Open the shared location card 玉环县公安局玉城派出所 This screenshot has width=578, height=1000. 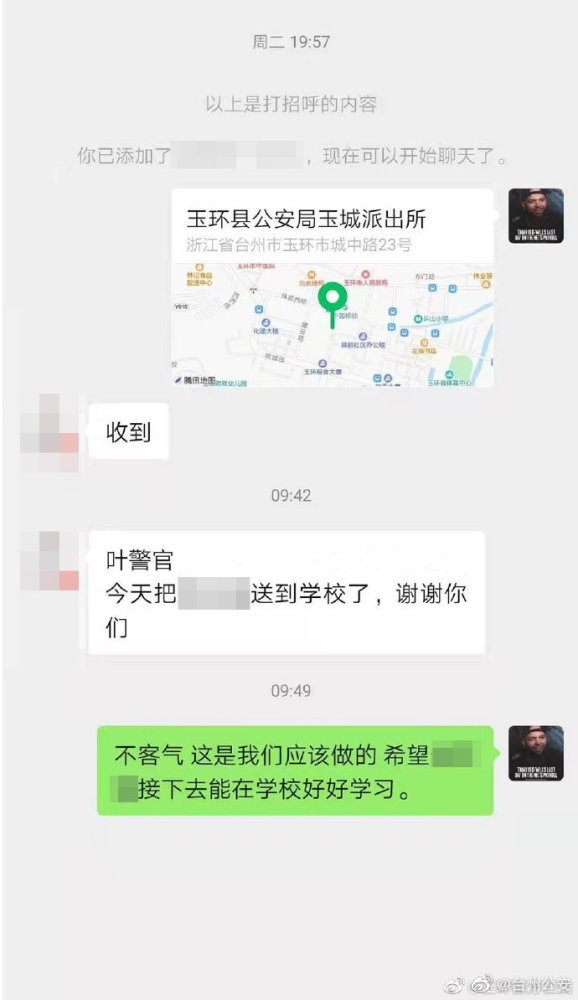click(x=332, y=288)
